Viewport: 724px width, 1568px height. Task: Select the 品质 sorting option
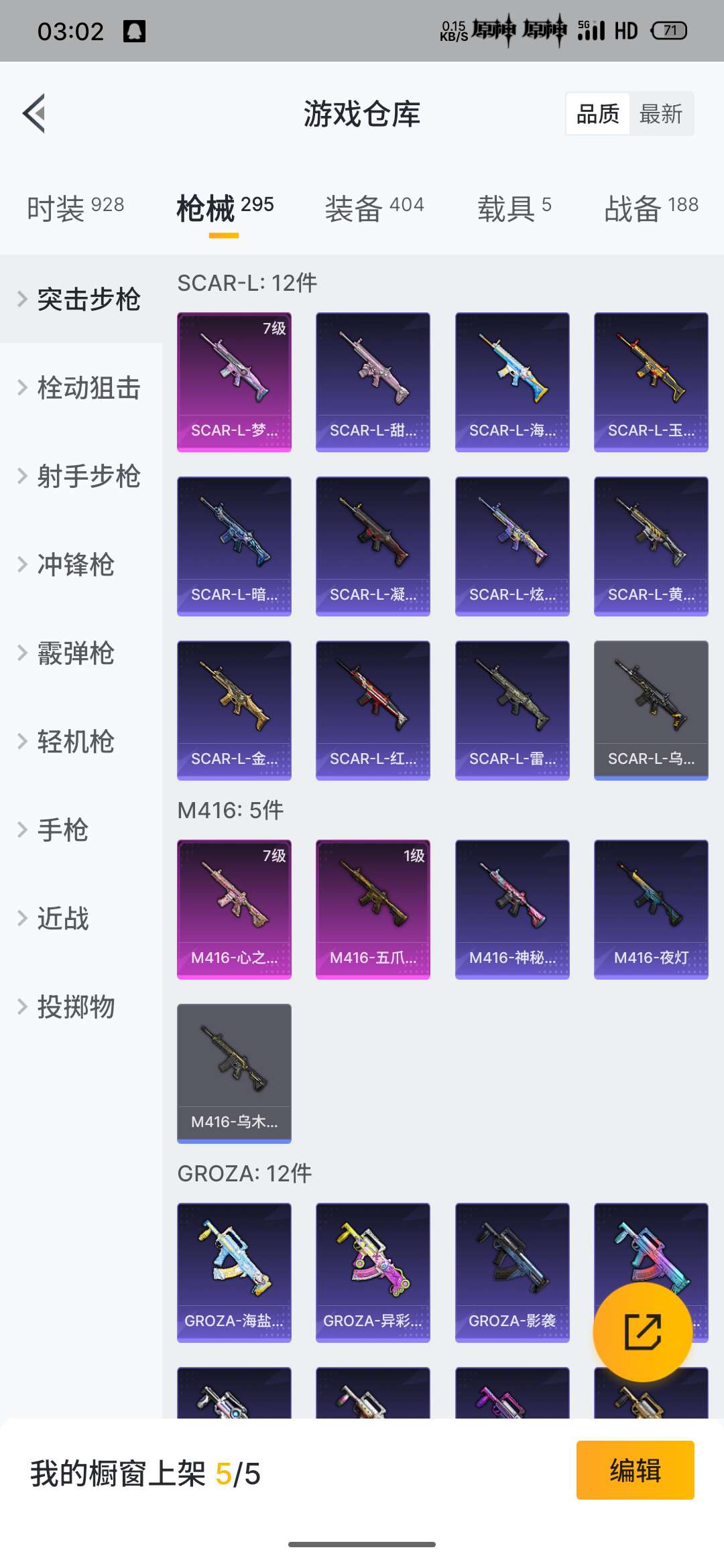(598, 114)
